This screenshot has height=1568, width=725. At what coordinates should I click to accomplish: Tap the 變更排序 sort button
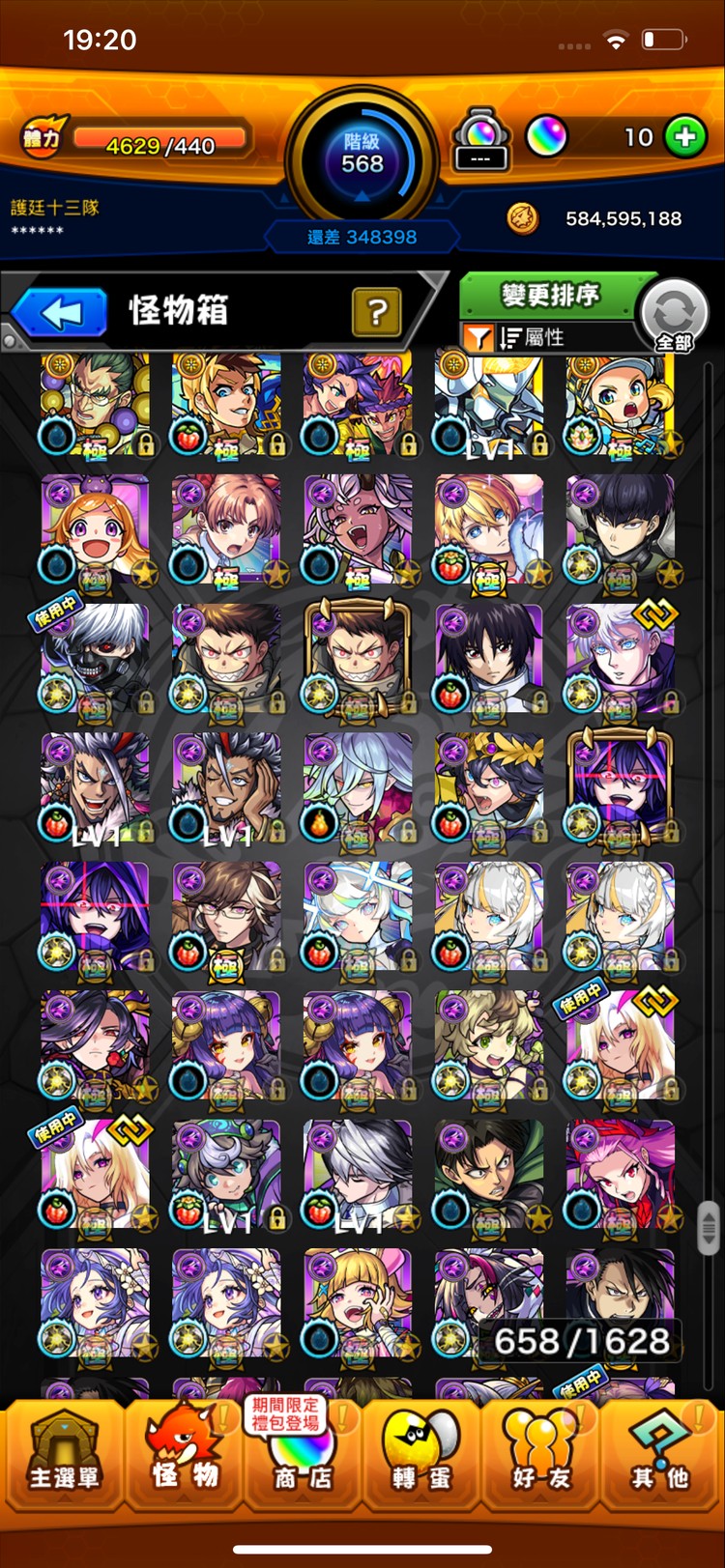click(549, 295)
